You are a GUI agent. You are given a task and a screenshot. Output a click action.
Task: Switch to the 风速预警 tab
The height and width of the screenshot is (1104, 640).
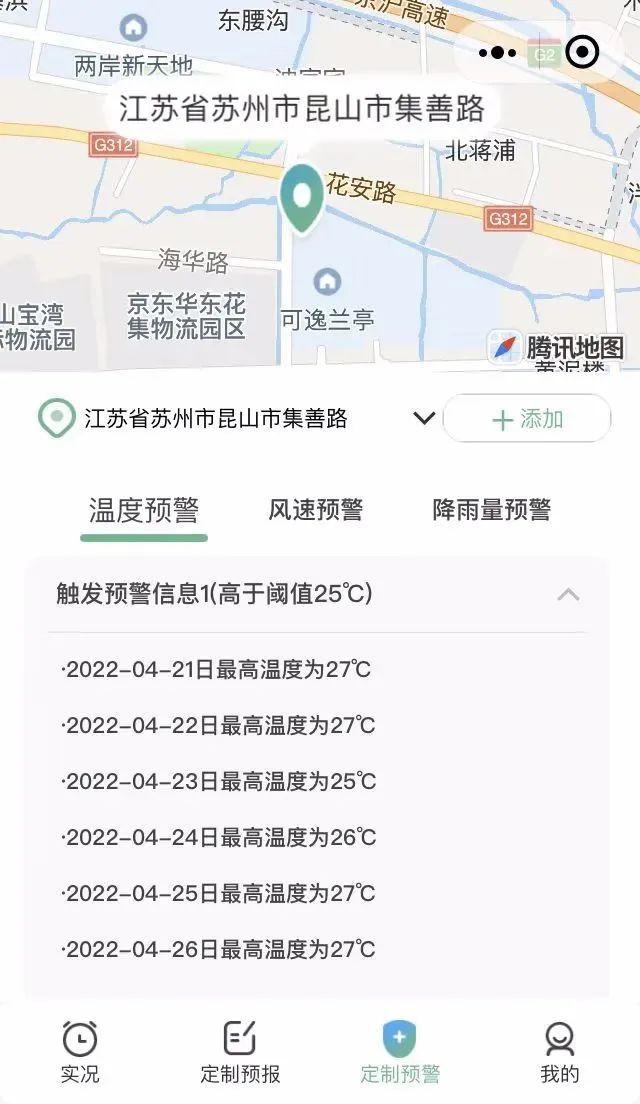click(315, 510)
